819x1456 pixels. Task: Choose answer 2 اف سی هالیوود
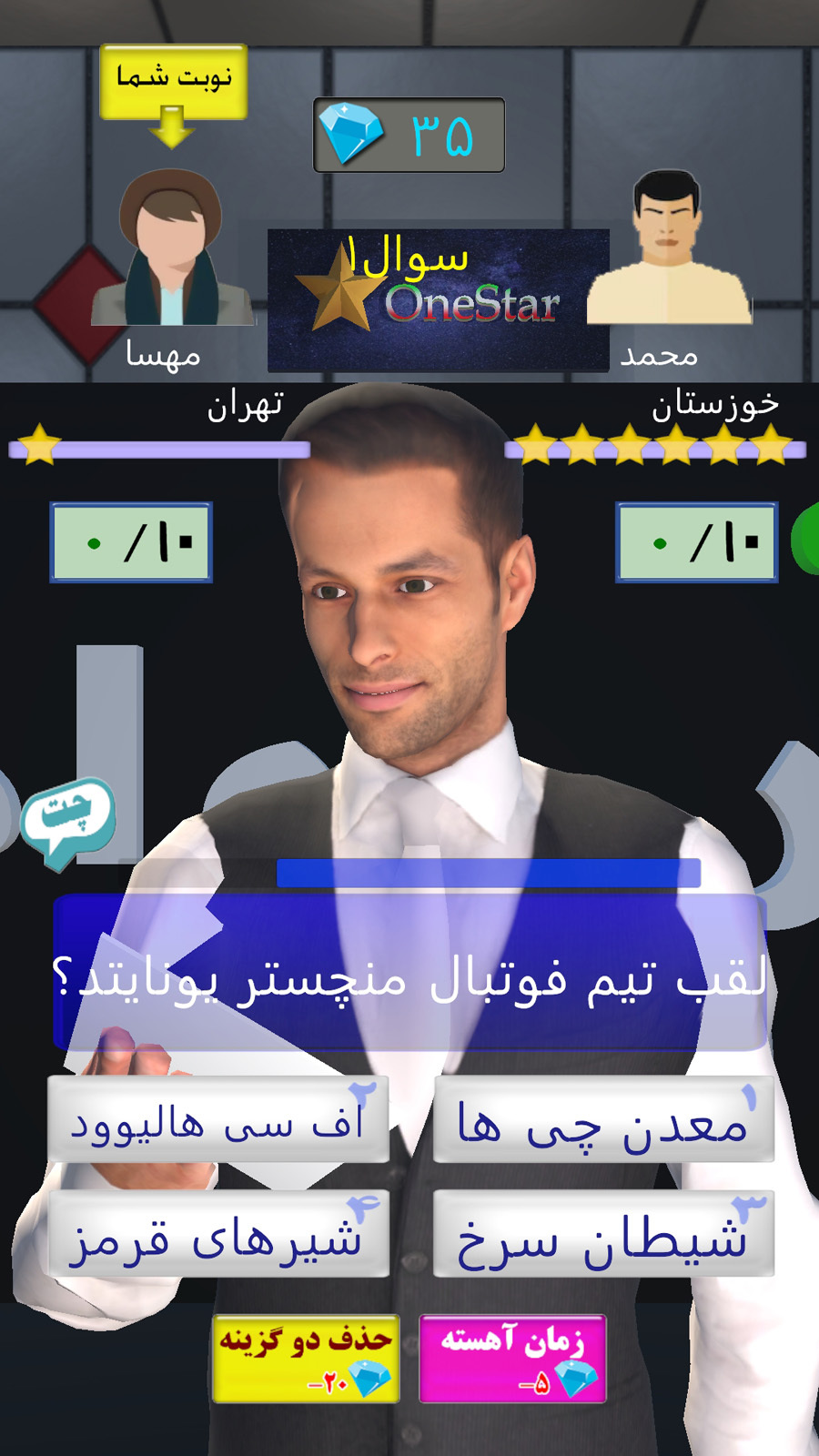pyautogui.click(x=218, y=1119)
